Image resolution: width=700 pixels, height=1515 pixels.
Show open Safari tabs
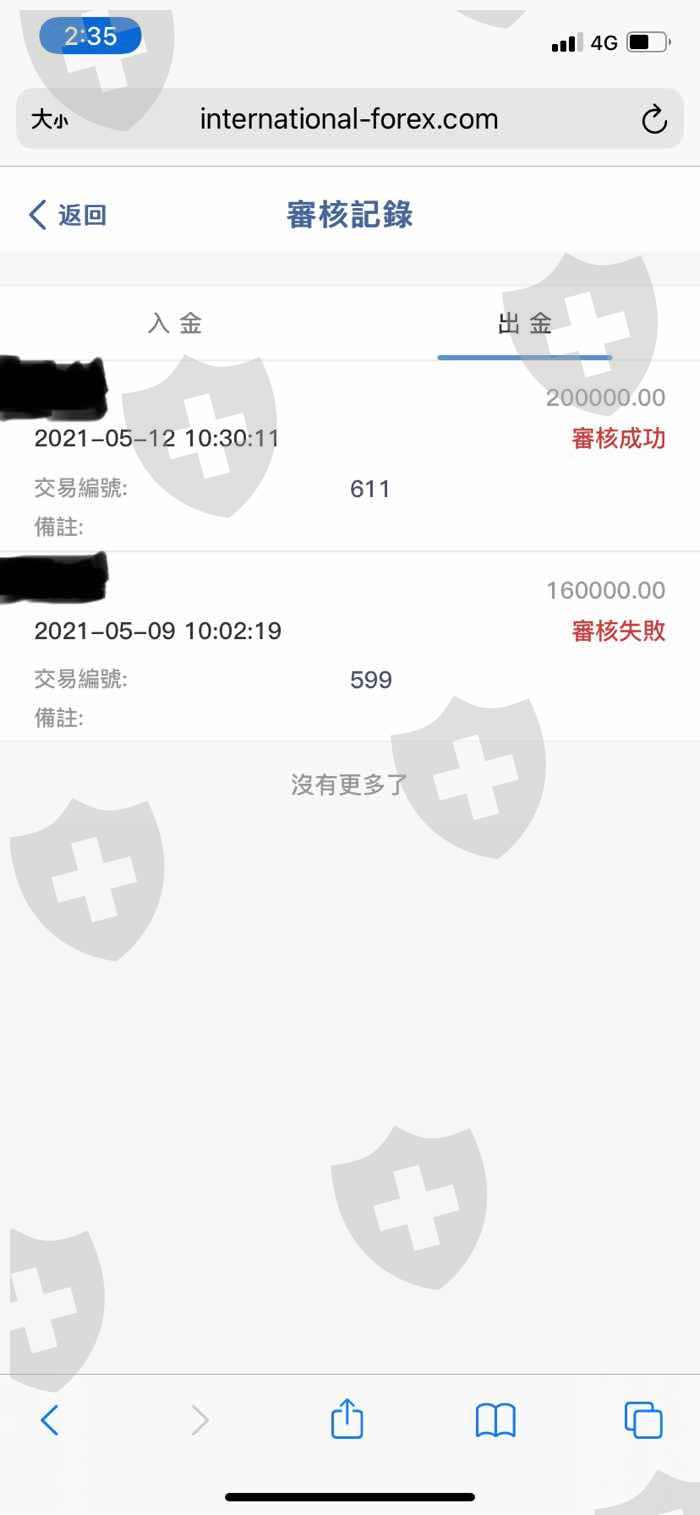643,1419
